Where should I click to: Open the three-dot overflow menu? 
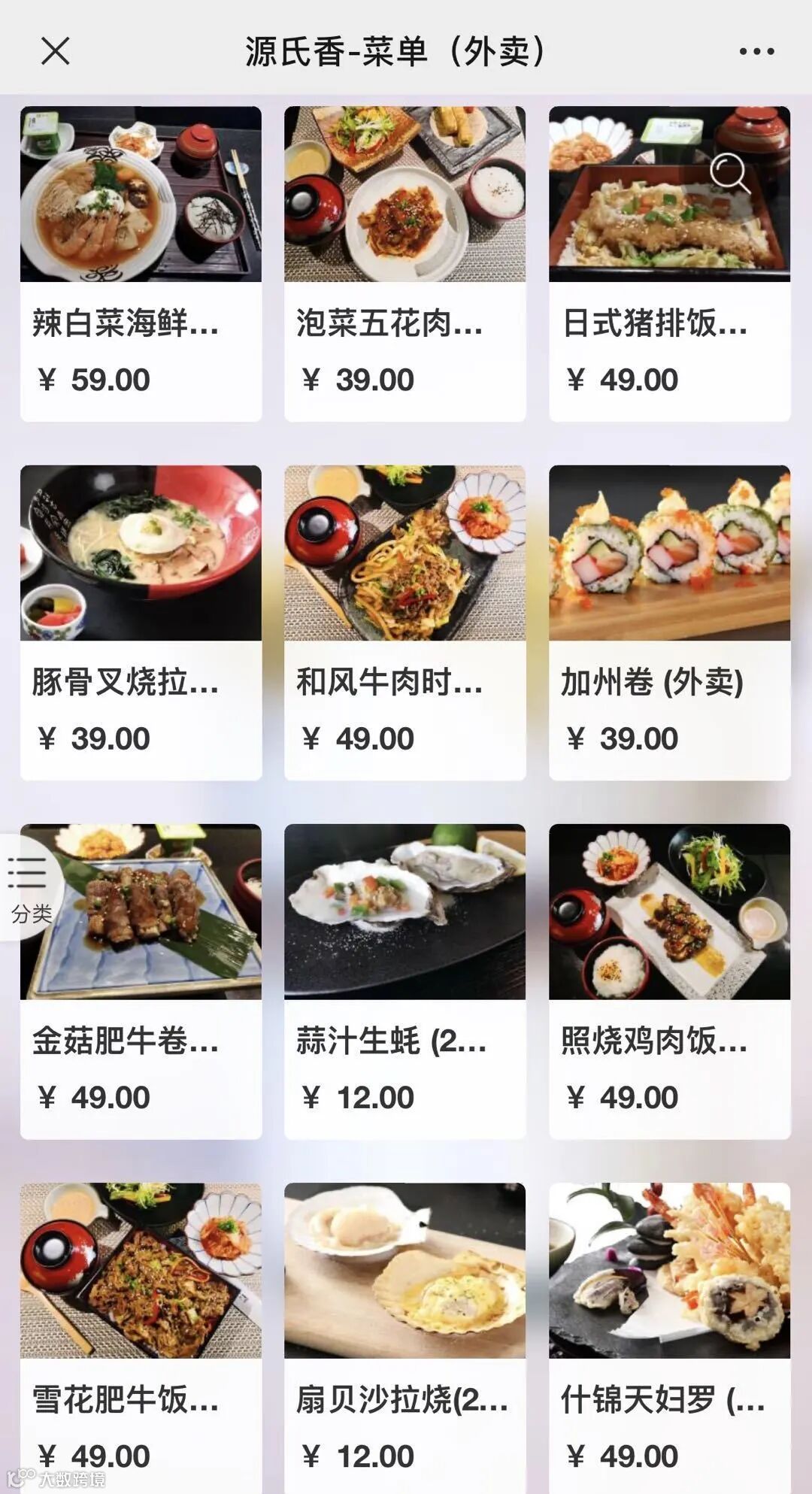click(x=756, y=51)
